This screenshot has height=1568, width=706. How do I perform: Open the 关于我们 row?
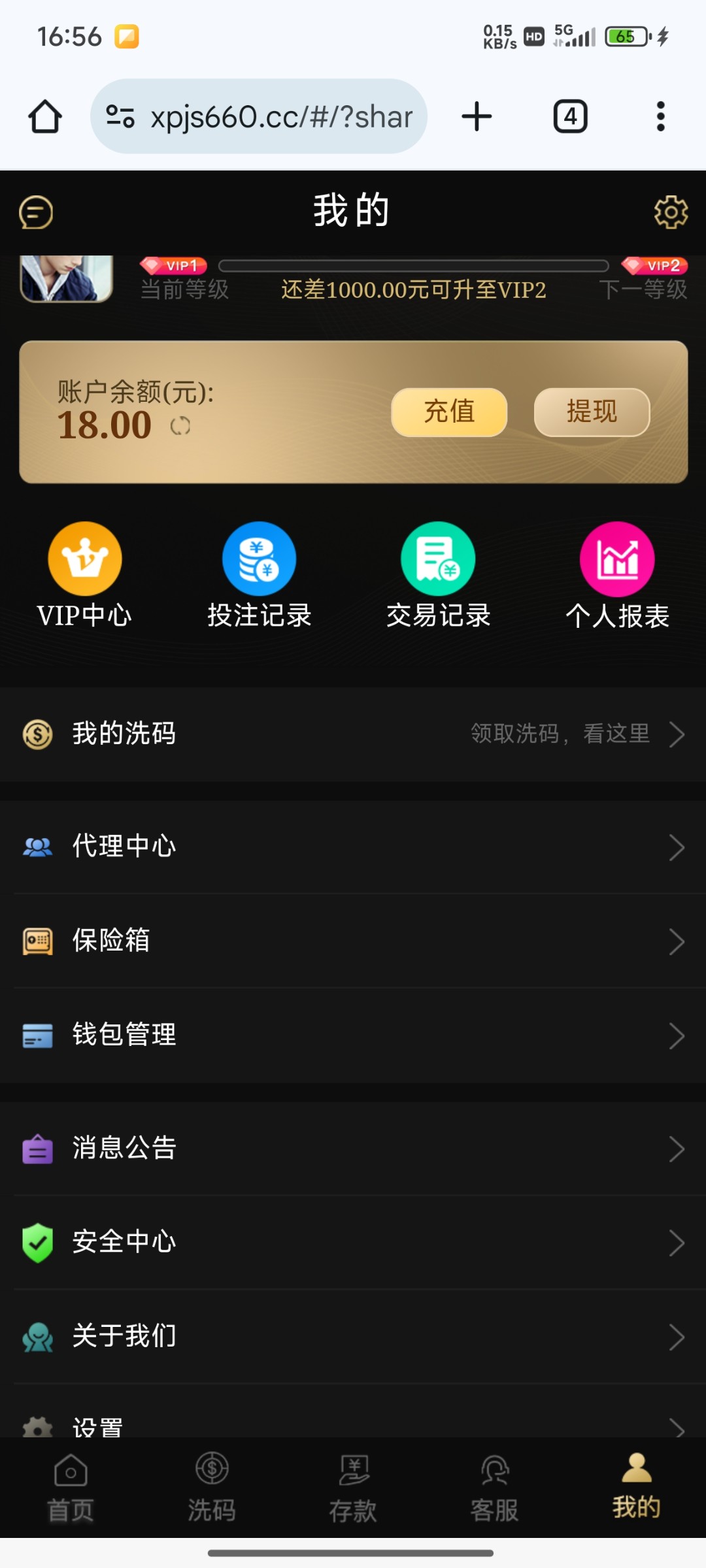point(353,1336)
